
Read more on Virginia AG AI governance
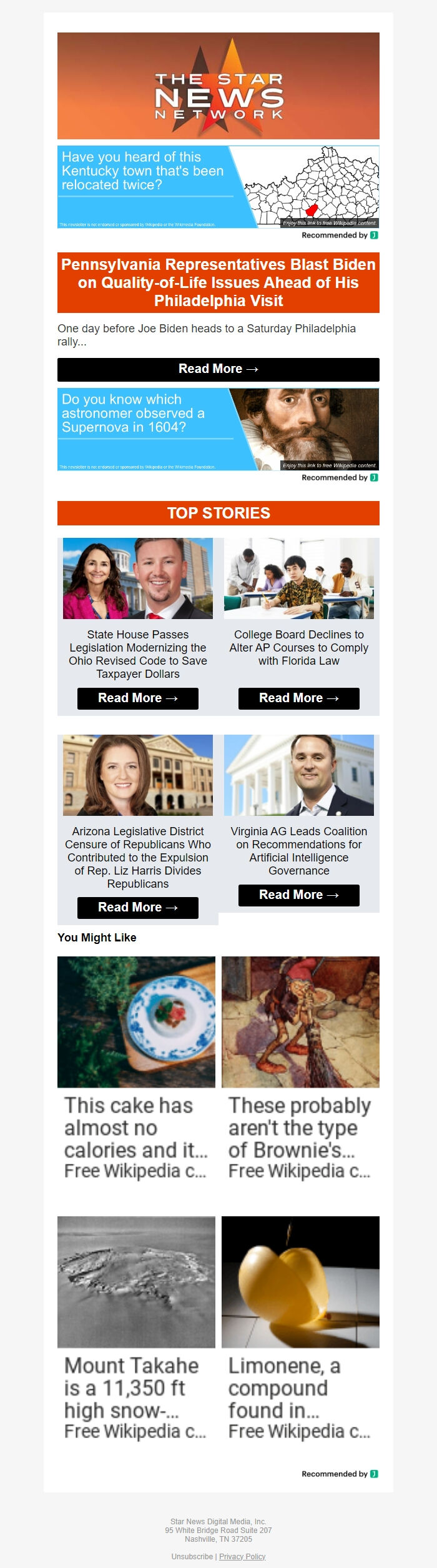pyautogui.click(x=298, y=895)
